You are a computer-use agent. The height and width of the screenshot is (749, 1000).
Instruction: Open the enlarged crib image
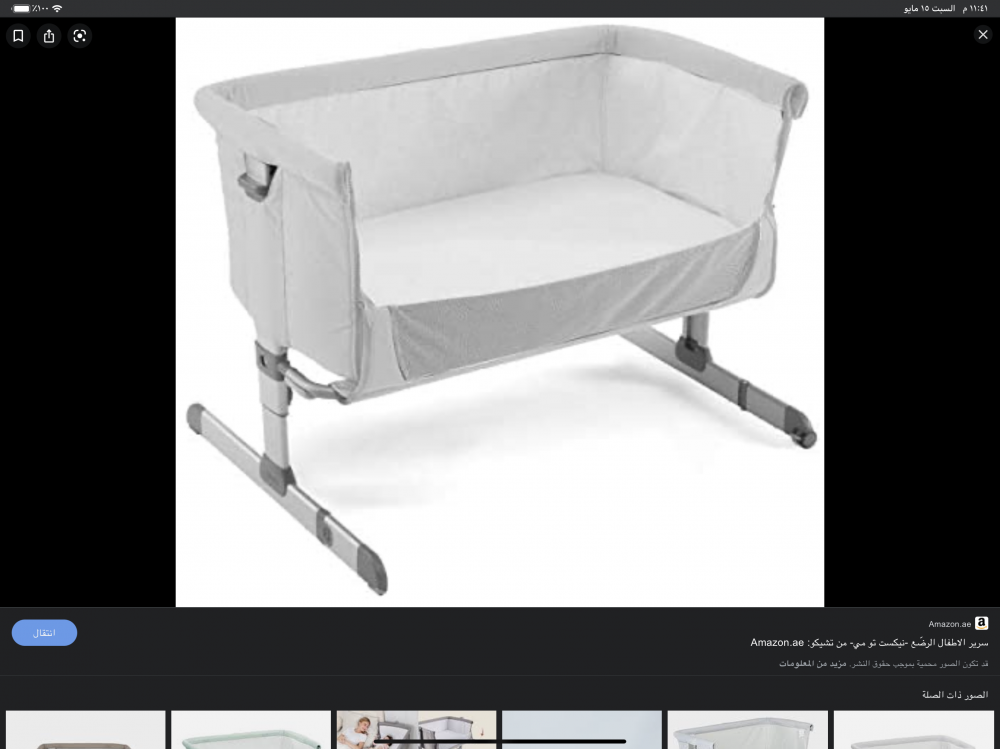[x=500, y=312]
